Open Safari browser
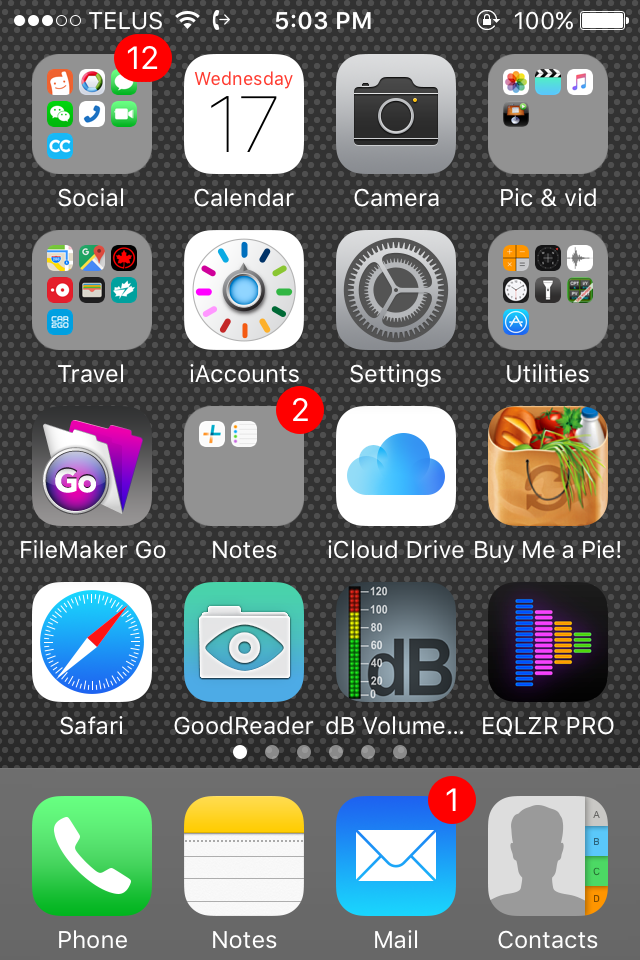640x960 pixels. coord(92,642)
